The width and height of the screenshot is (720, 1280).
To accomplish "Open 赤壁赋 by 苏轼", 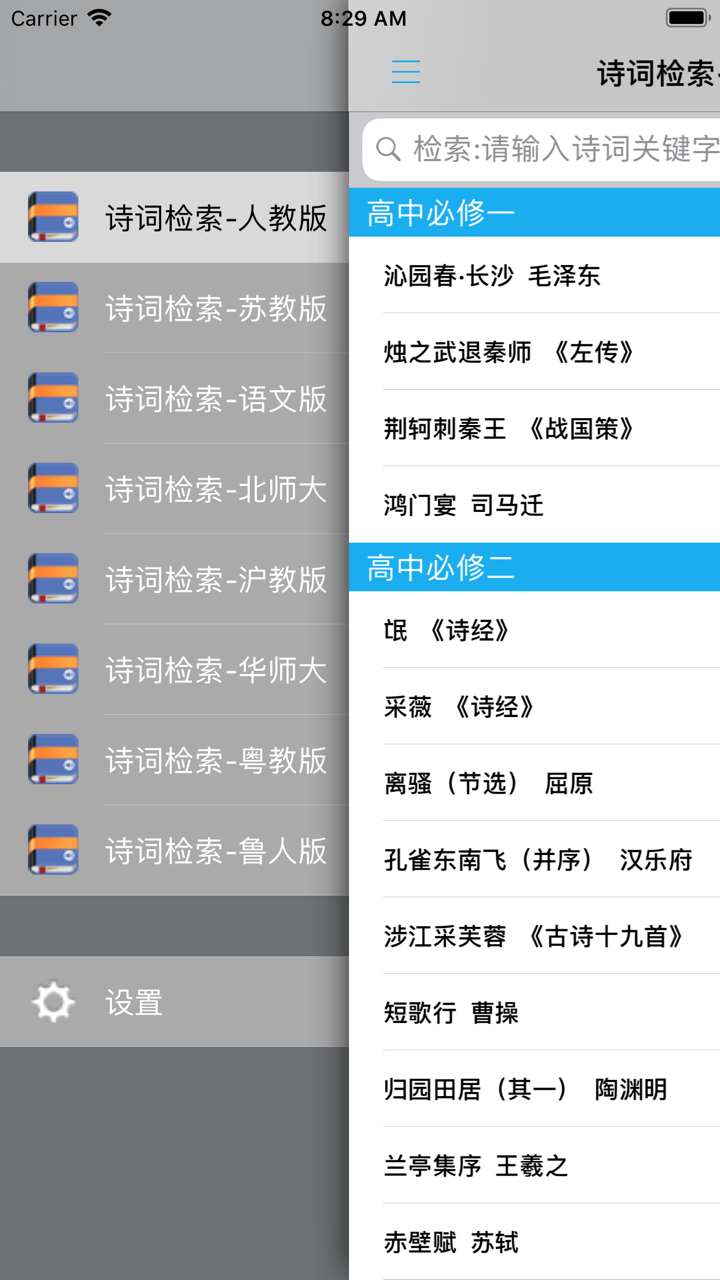I will (533, 1242).
